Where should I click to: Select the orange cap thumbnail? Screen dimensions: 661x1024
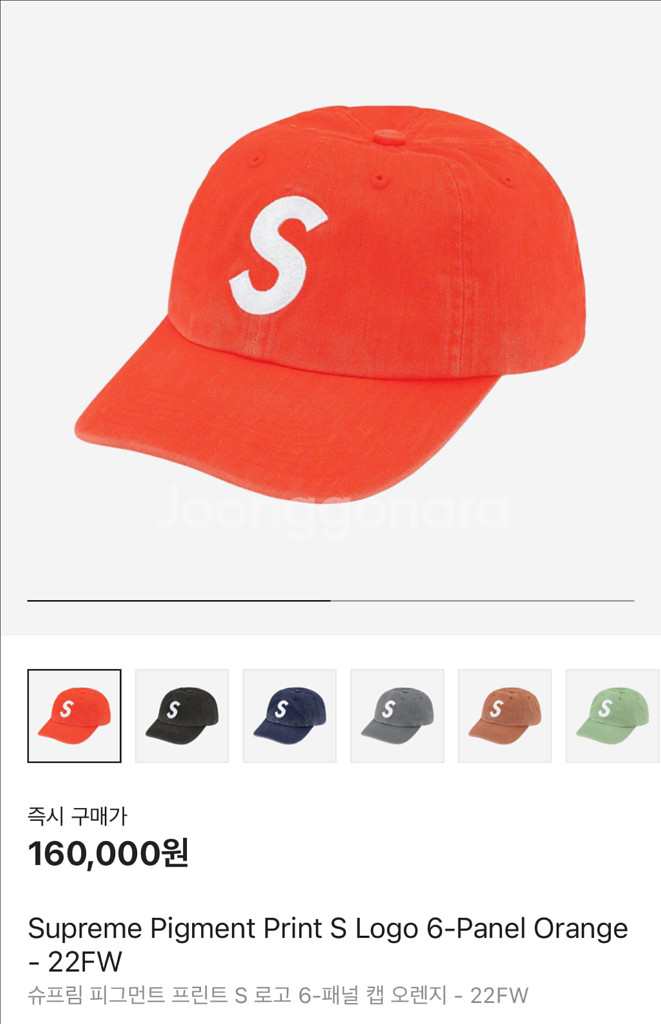pyautogui.click(x=74, y=716)
